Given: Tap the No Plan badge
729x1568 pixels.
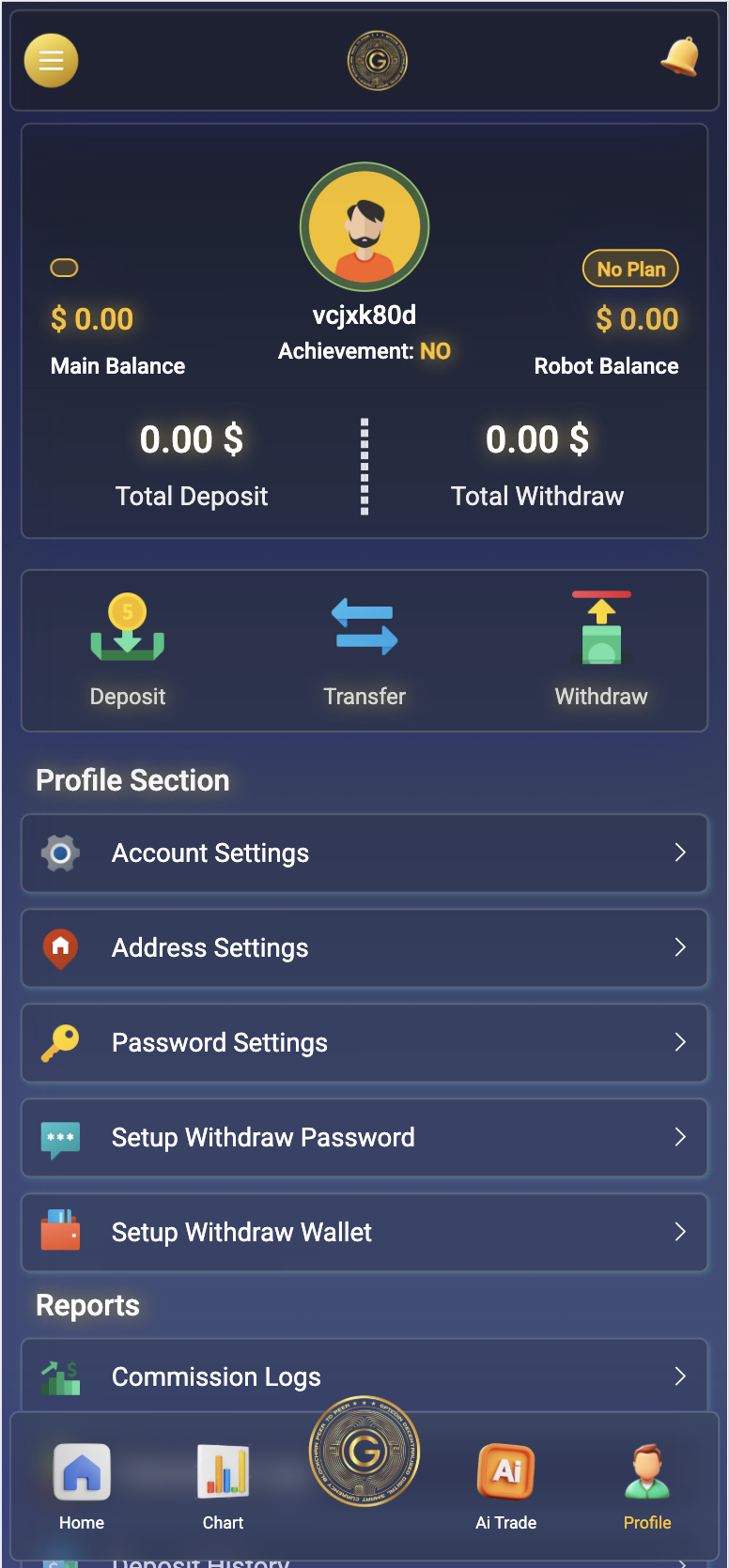Looking at the screenshot, I should click(630, 269).
